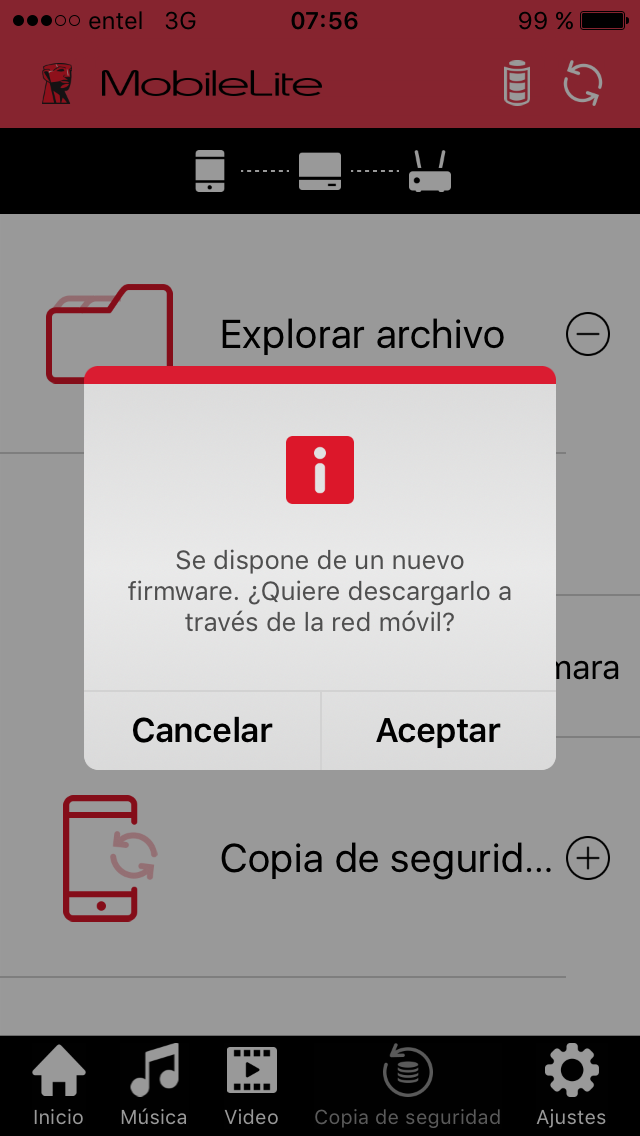Select the Copia de seguridad tab

click(407, 1085)
